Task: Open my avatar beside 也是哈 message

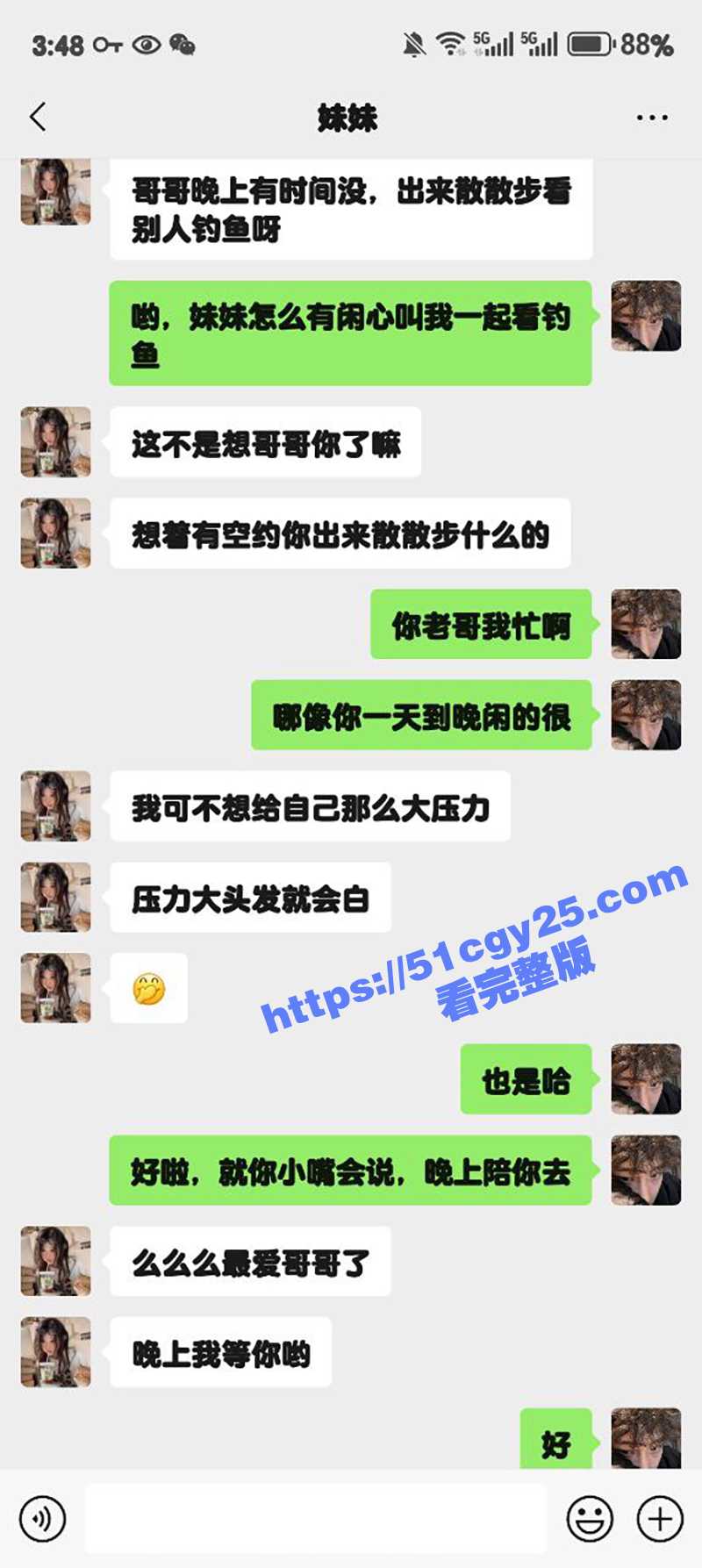Action: [646, 1079]
